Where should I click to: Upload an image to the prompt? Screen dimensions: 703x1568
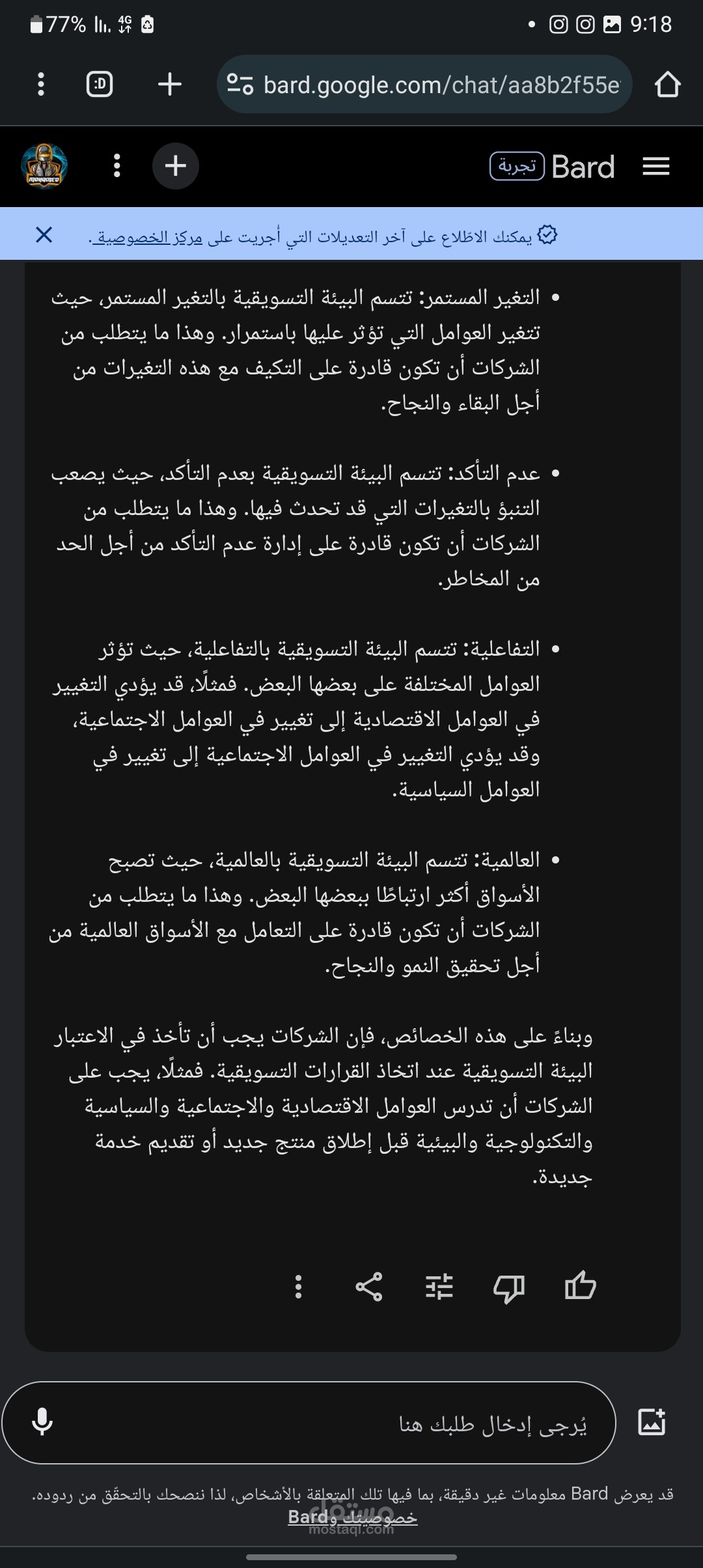652,1422
